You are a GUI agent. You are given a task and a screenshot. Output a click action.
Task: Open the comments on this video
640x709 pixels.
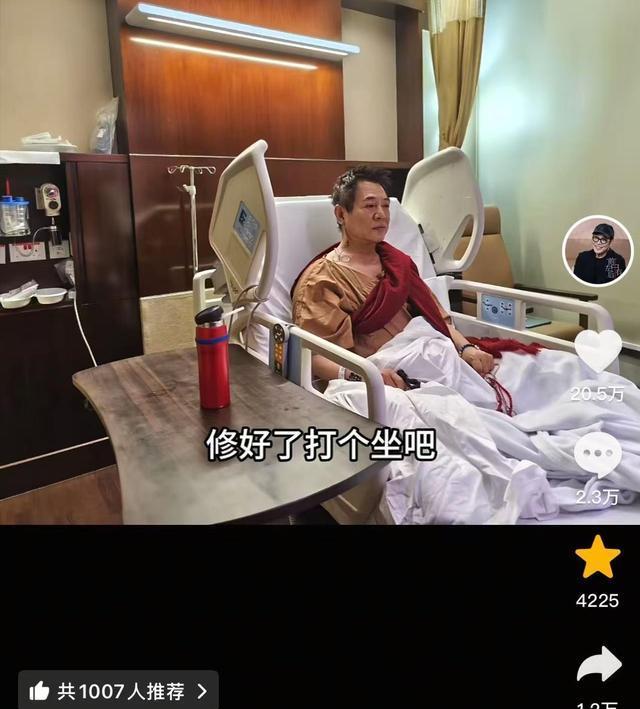pyautogui.click(x=597, y=456)
